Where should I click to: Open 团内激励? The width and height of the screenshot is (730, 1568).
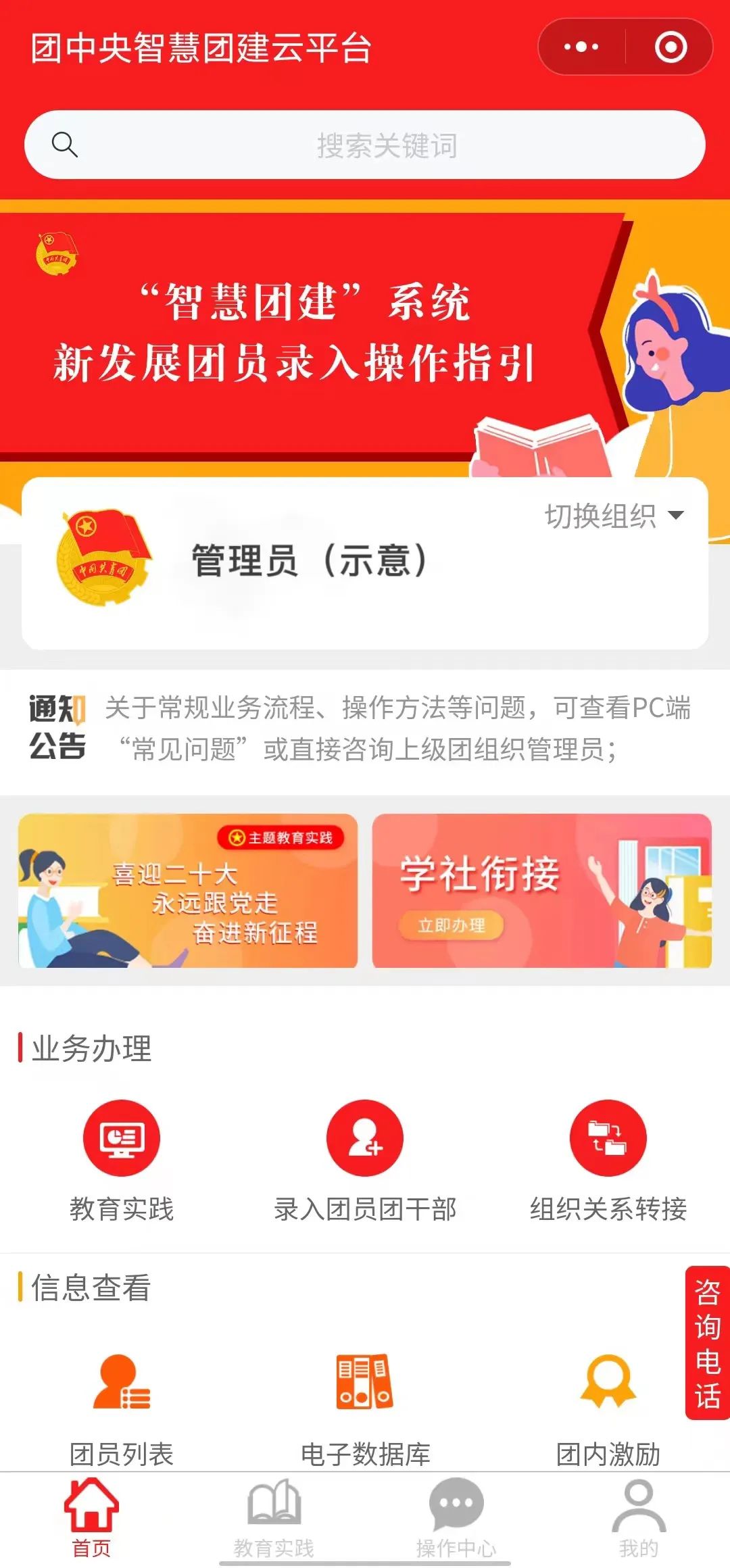(608, 1406)
